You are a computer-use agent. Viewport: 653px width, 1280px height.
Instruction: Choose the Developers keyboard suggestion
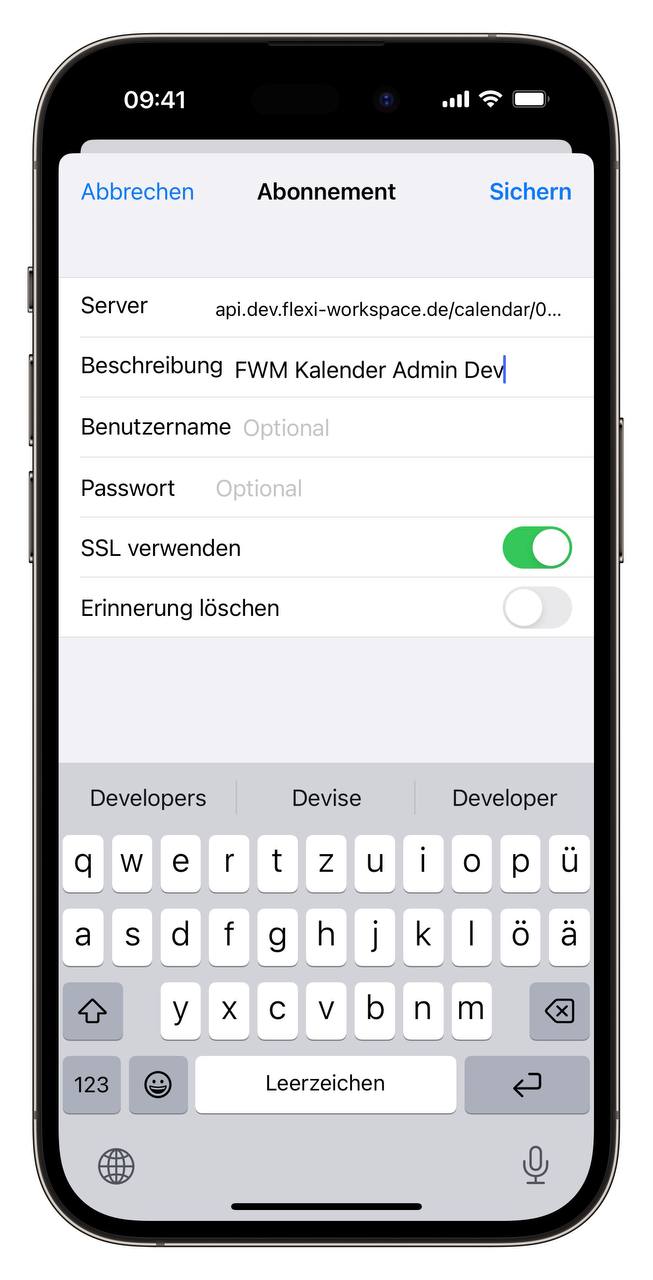(x=148, y=798)
